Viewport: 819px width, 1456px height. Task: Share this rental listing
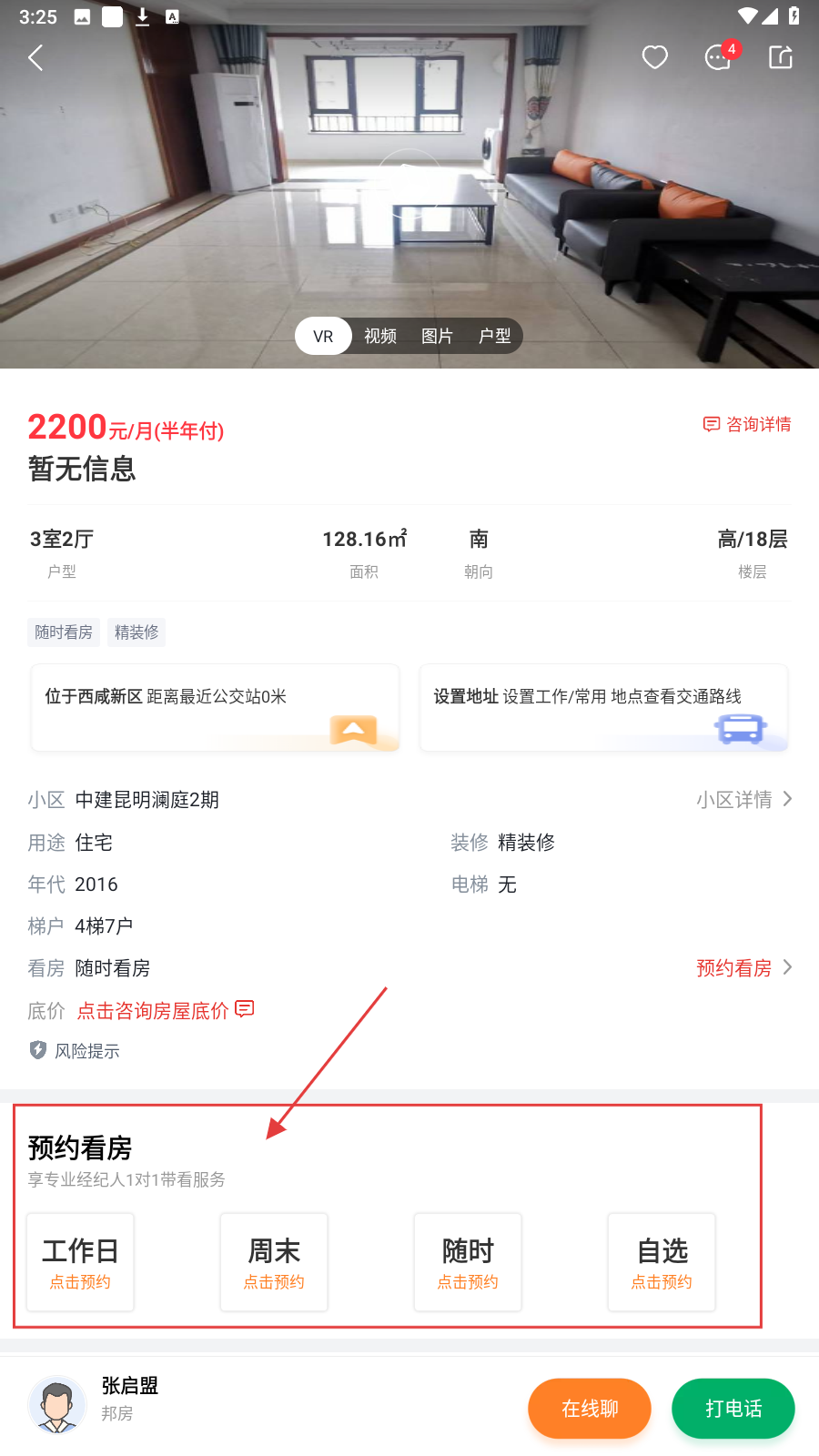click(x=781, y=58)
